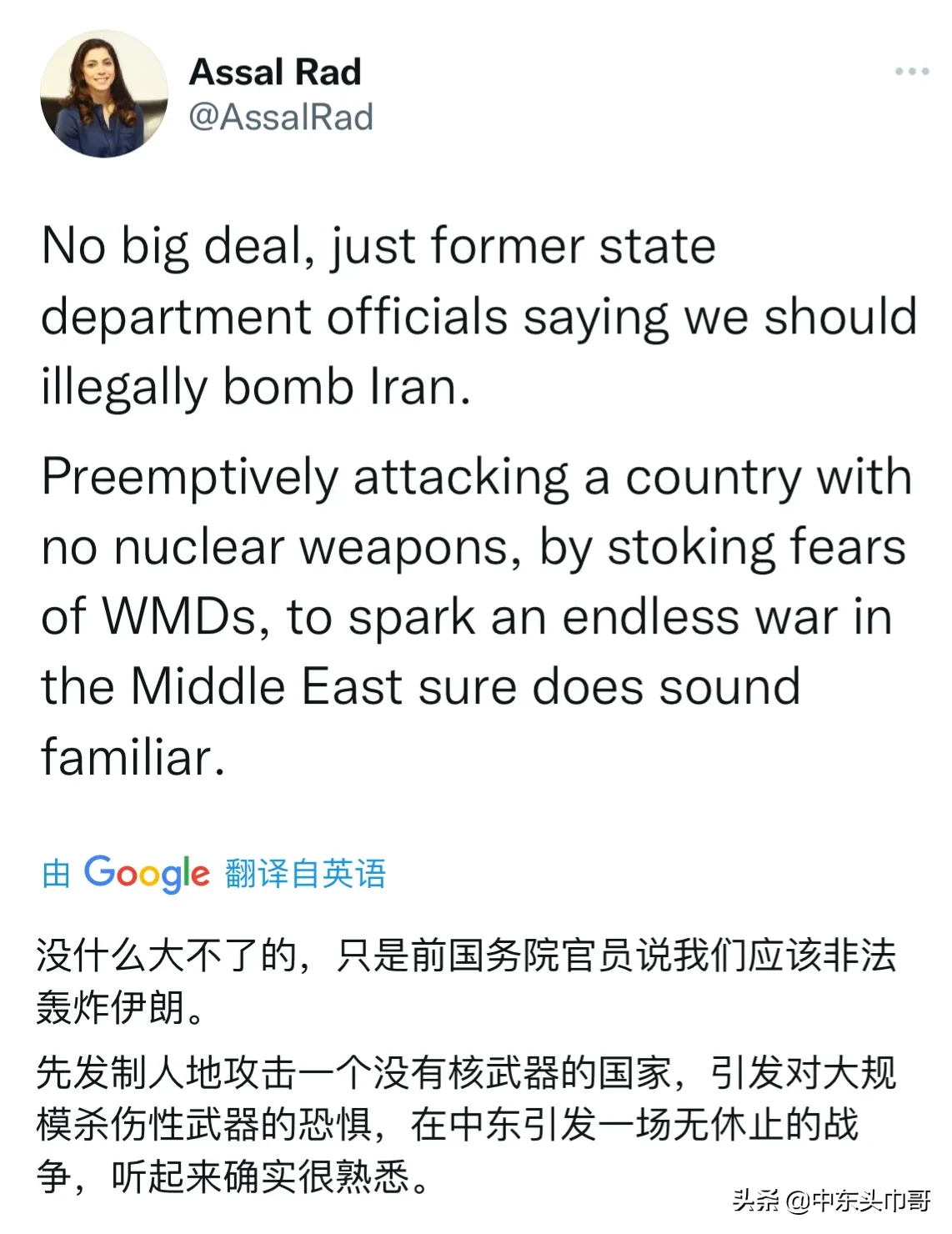Image resolution: width=952 pixels, height=1234 pixels.
Task: Visit the @AssalRad profile handle
Action: pos(281,118)
